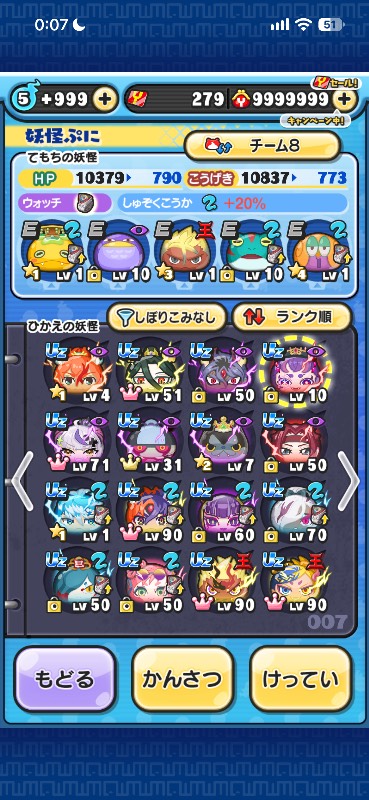Image resolution: width=369 pixels, height=800 pixels.
Task: Open the ウォッチ watch slot
Action: point(65,203)
